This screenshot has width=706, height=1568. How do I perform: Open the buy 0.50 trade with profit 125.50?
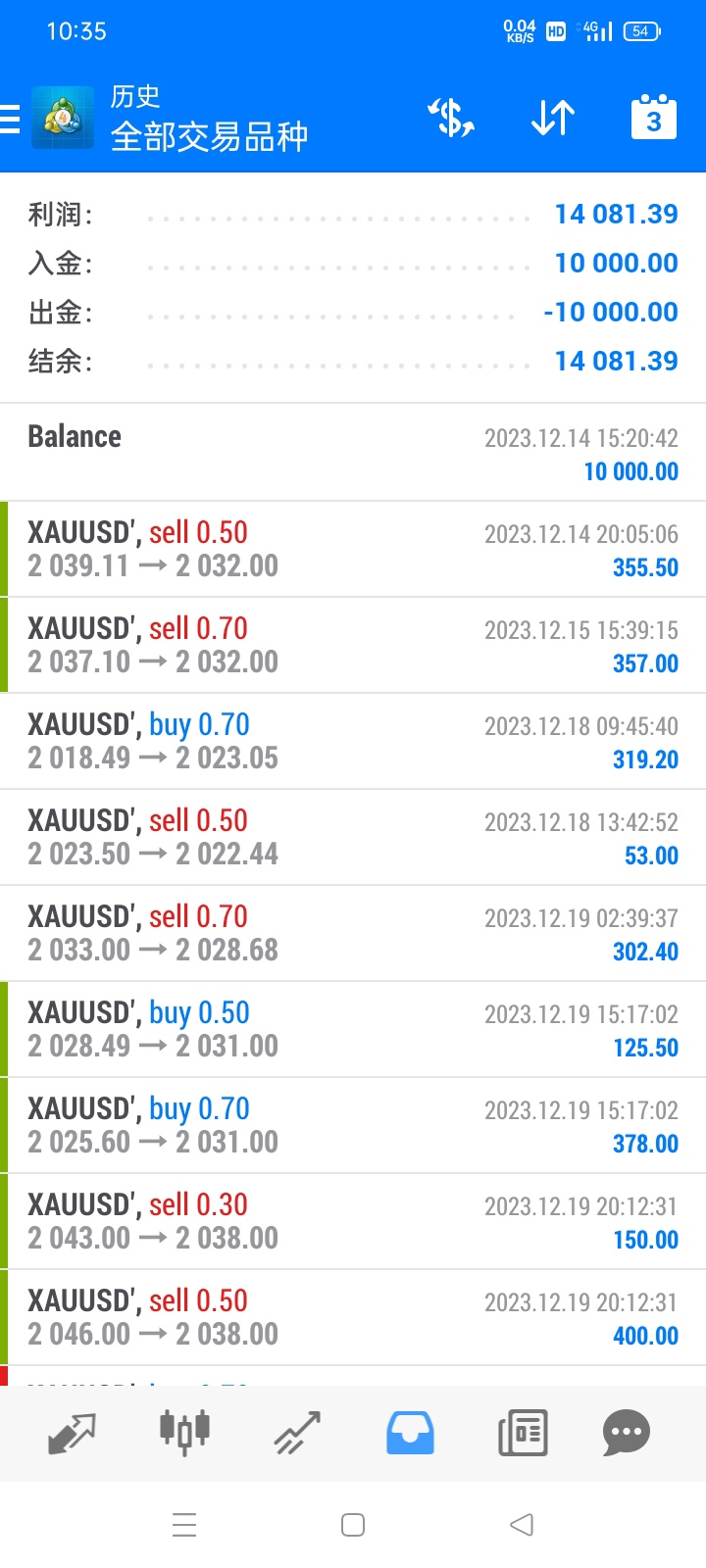pyautogui.click(x=353, y=1029)
